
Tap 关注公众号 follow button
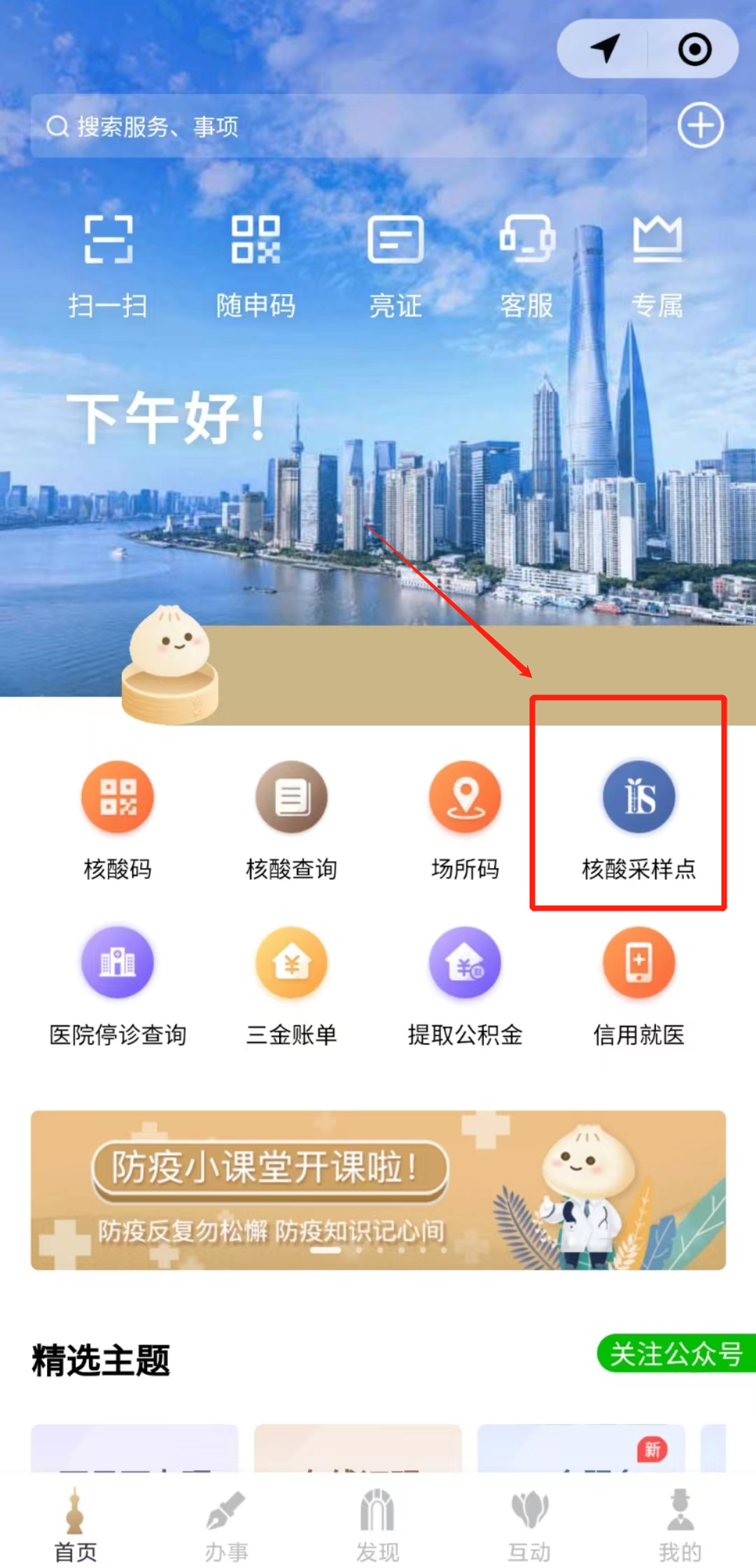pyautogui.click(x=675, y=1353)
